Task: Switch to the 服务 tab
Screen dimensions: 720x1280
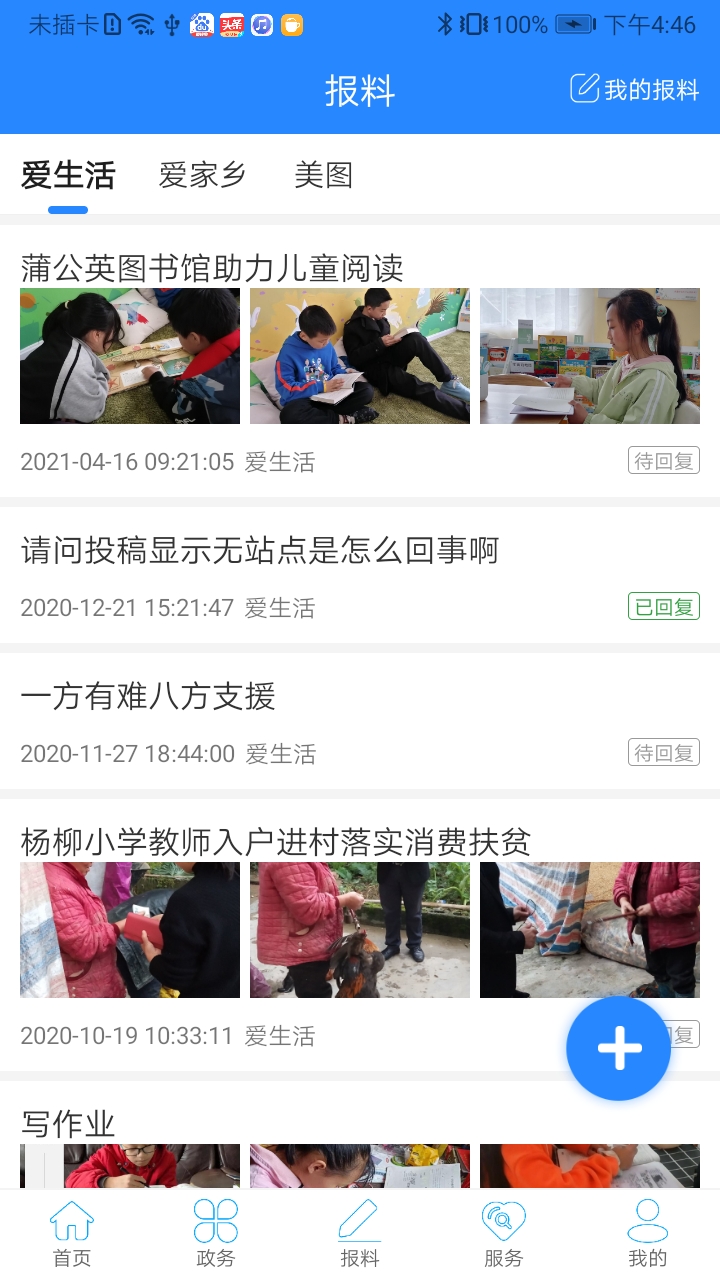Action: (x=503, y=1234)
